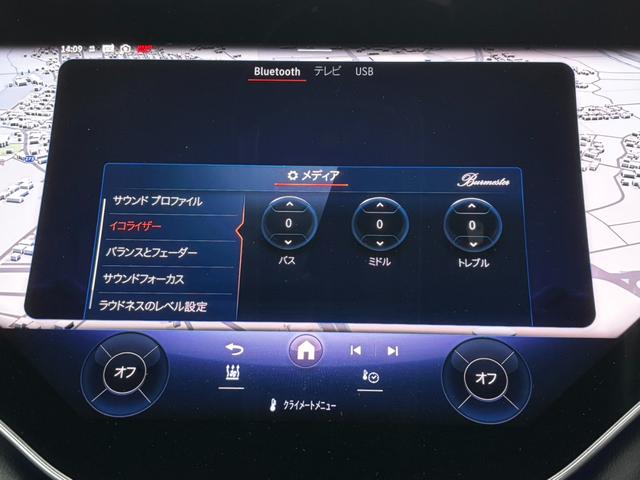Increase the ミドル level by one

coord(379,207)
